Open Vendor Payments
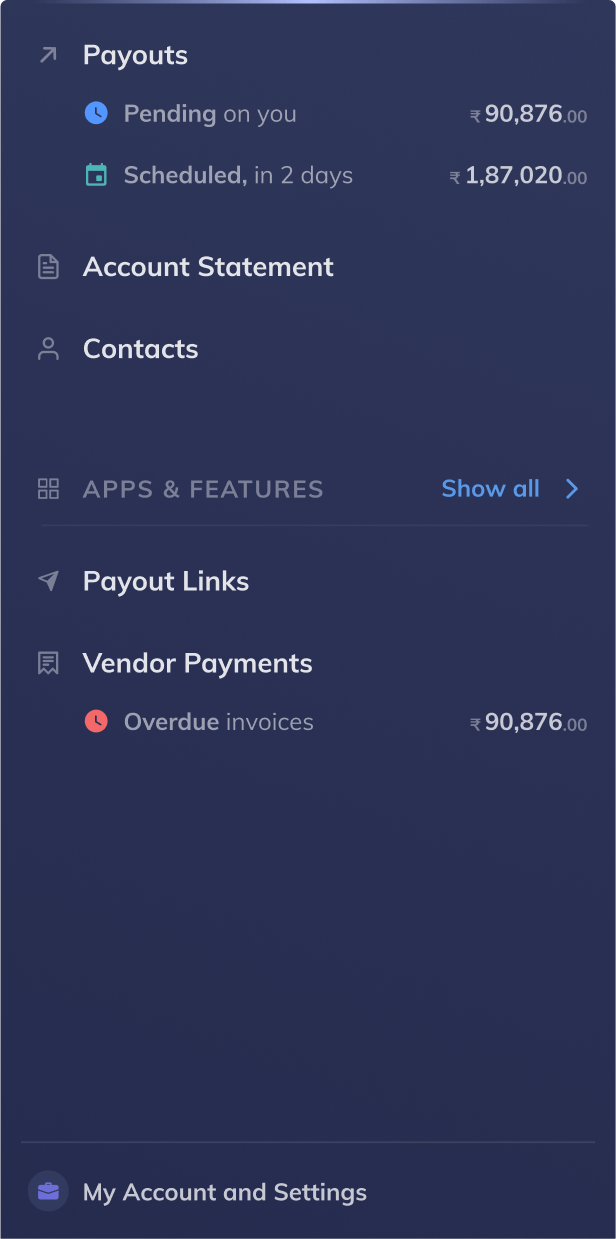Image resolution: width=616 pixels, height=1239 pixels. point(197,663)
